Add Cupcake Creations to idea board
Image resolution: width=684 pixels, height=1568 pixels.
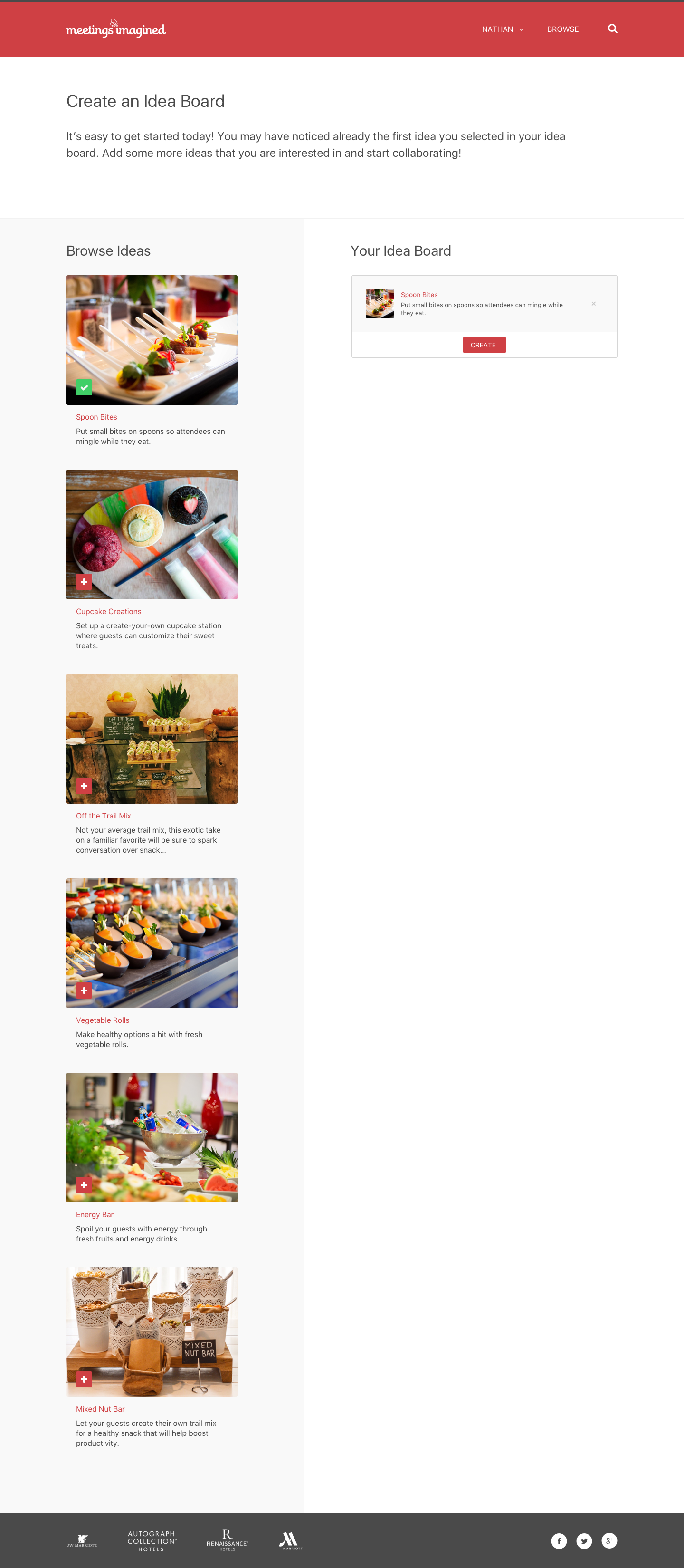point(84,582)
